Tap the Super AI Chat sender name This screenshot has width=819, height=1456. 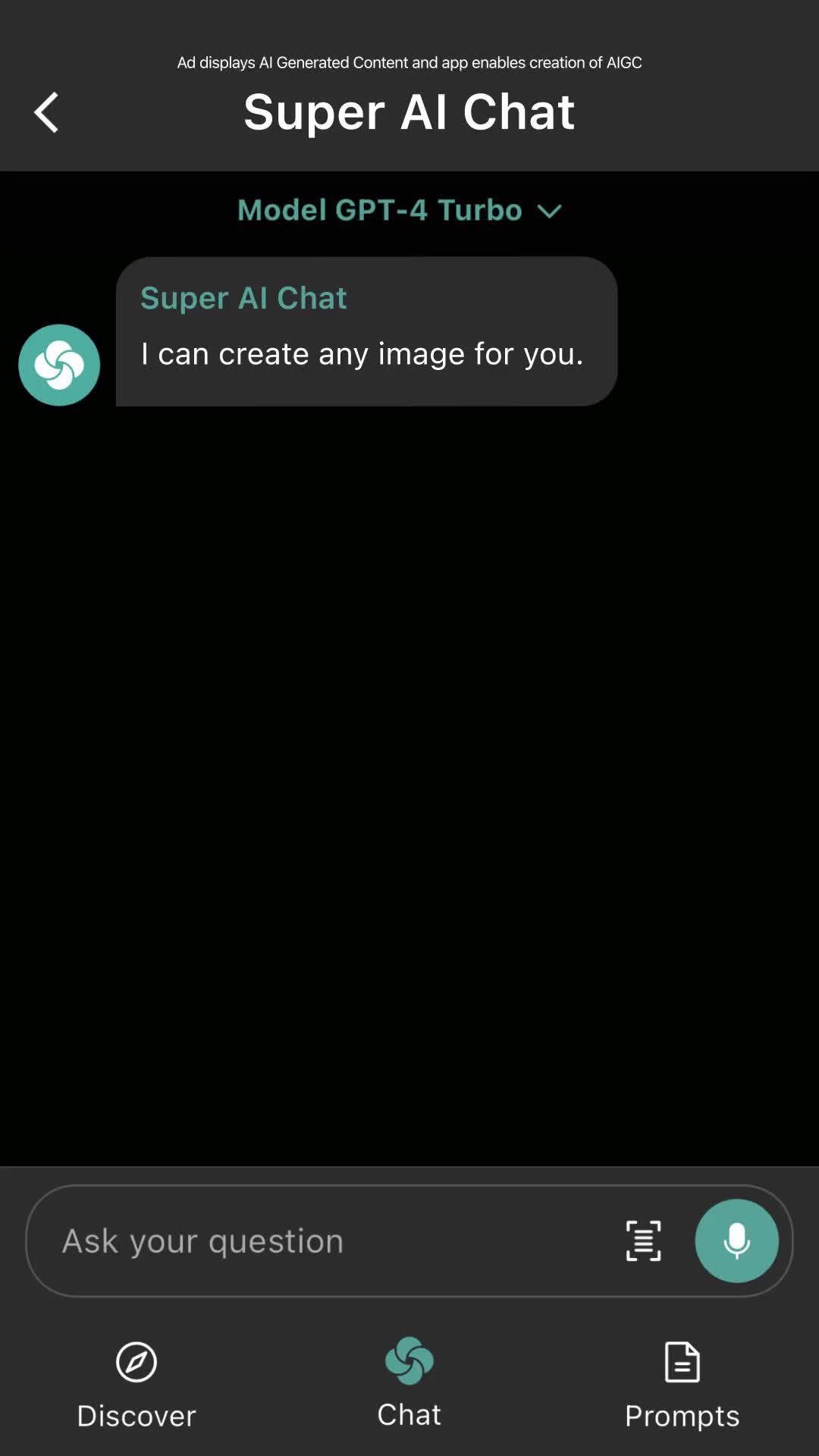(x=244, y=297)
